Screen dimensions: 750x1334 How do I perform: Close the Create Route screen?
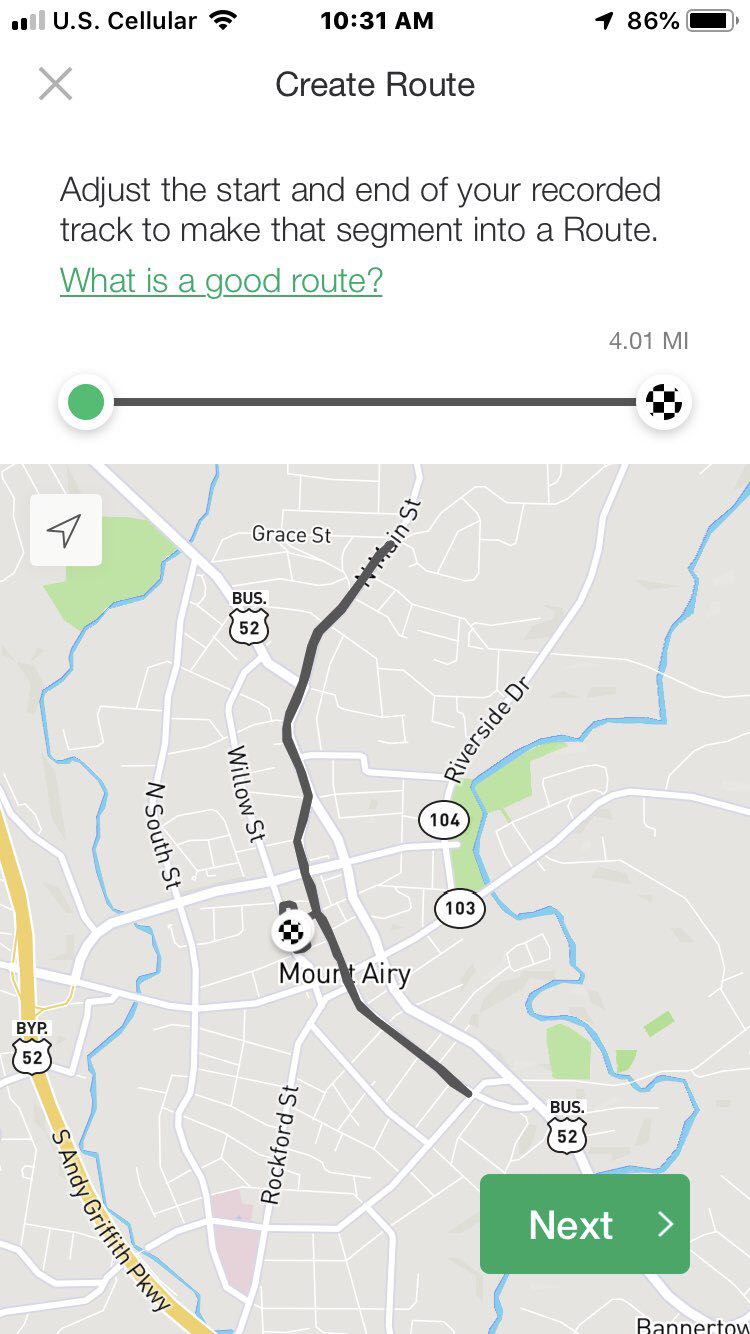pos(55,84)
